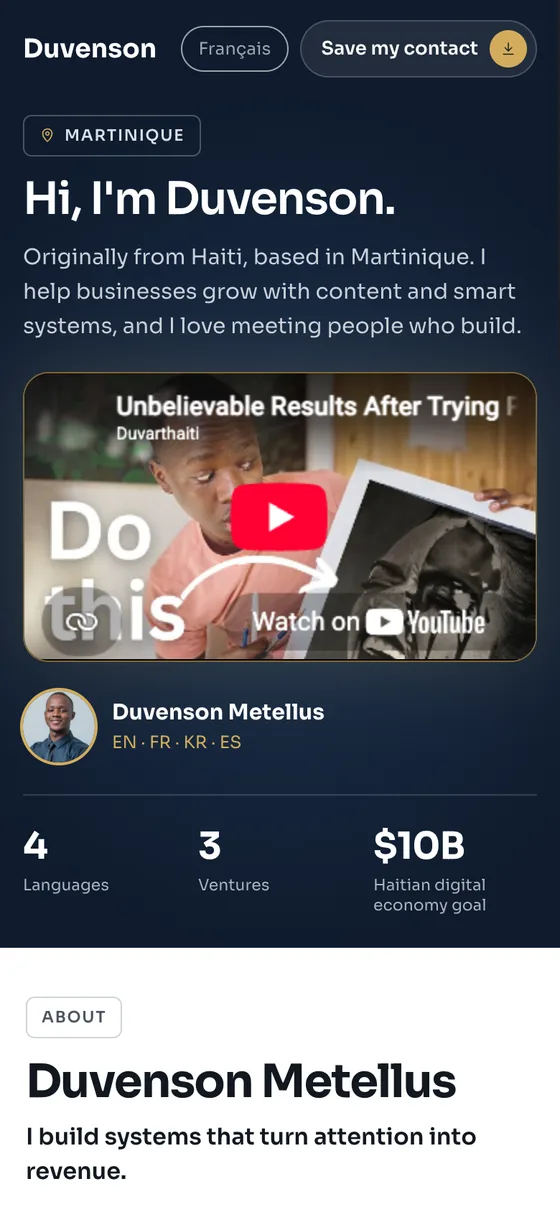Open the Watch on YouTube link
Screen dimensions: 560x1212
click(367, 622)
